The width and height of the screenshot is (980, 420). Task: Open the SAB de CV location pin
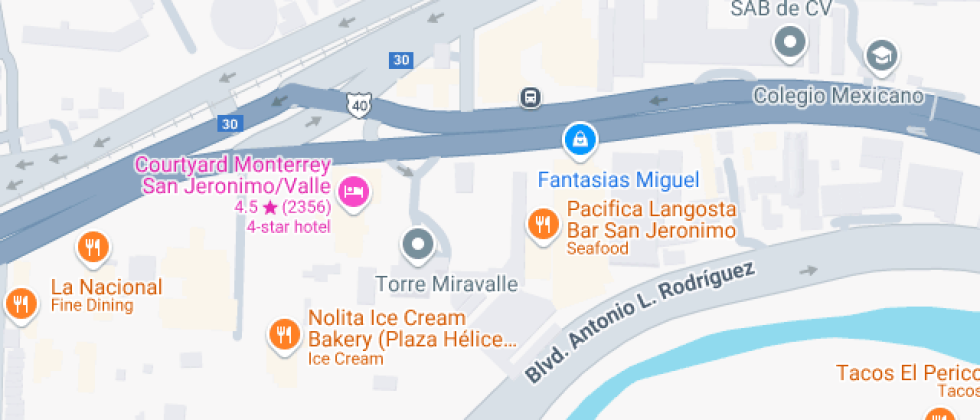click(x=790, y=44)
